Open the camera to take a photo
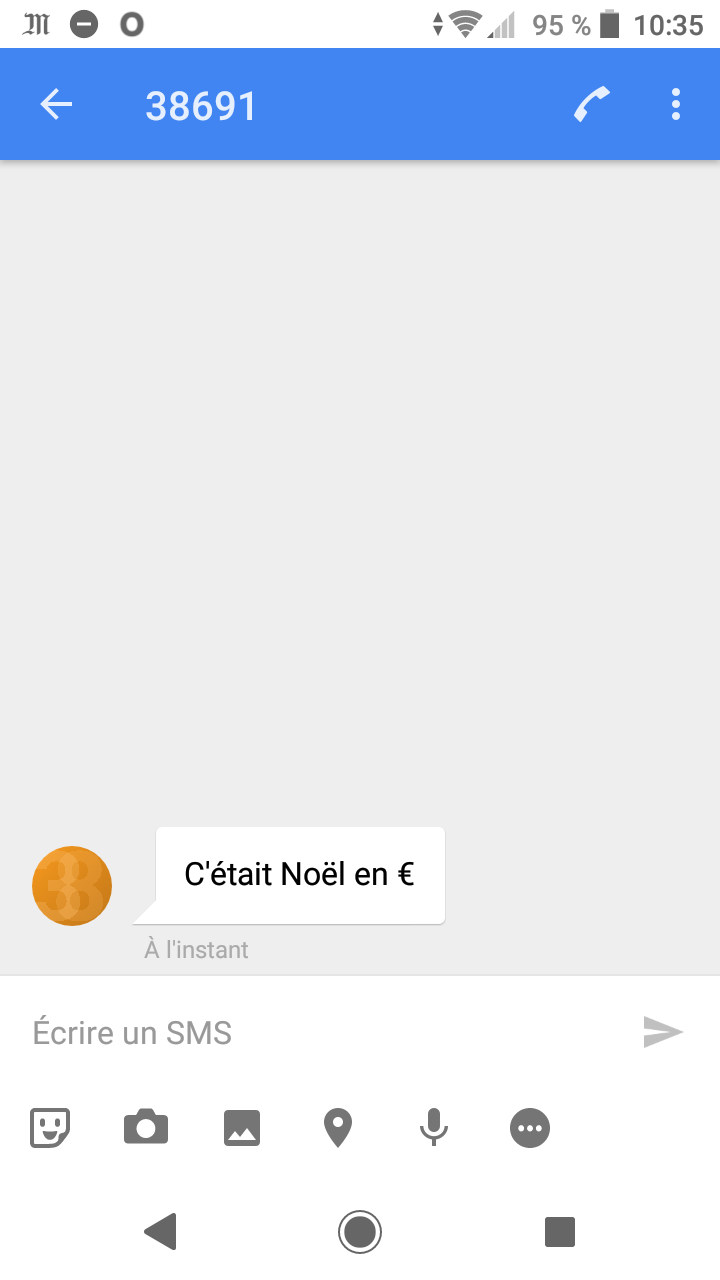Screen dimensions: 720x1280 point(146,1128)
